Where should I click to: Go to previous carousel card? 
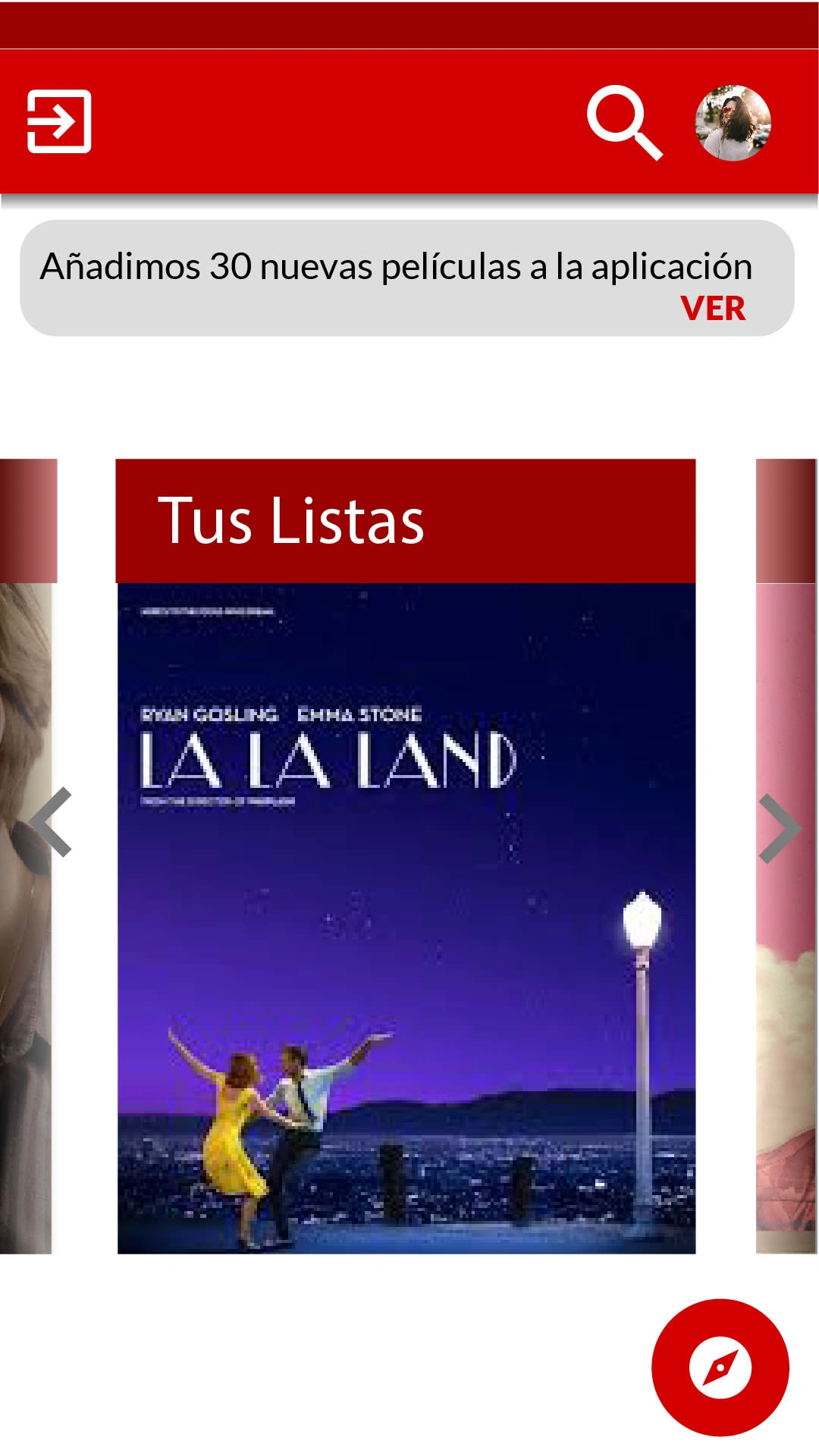[50, 823]
